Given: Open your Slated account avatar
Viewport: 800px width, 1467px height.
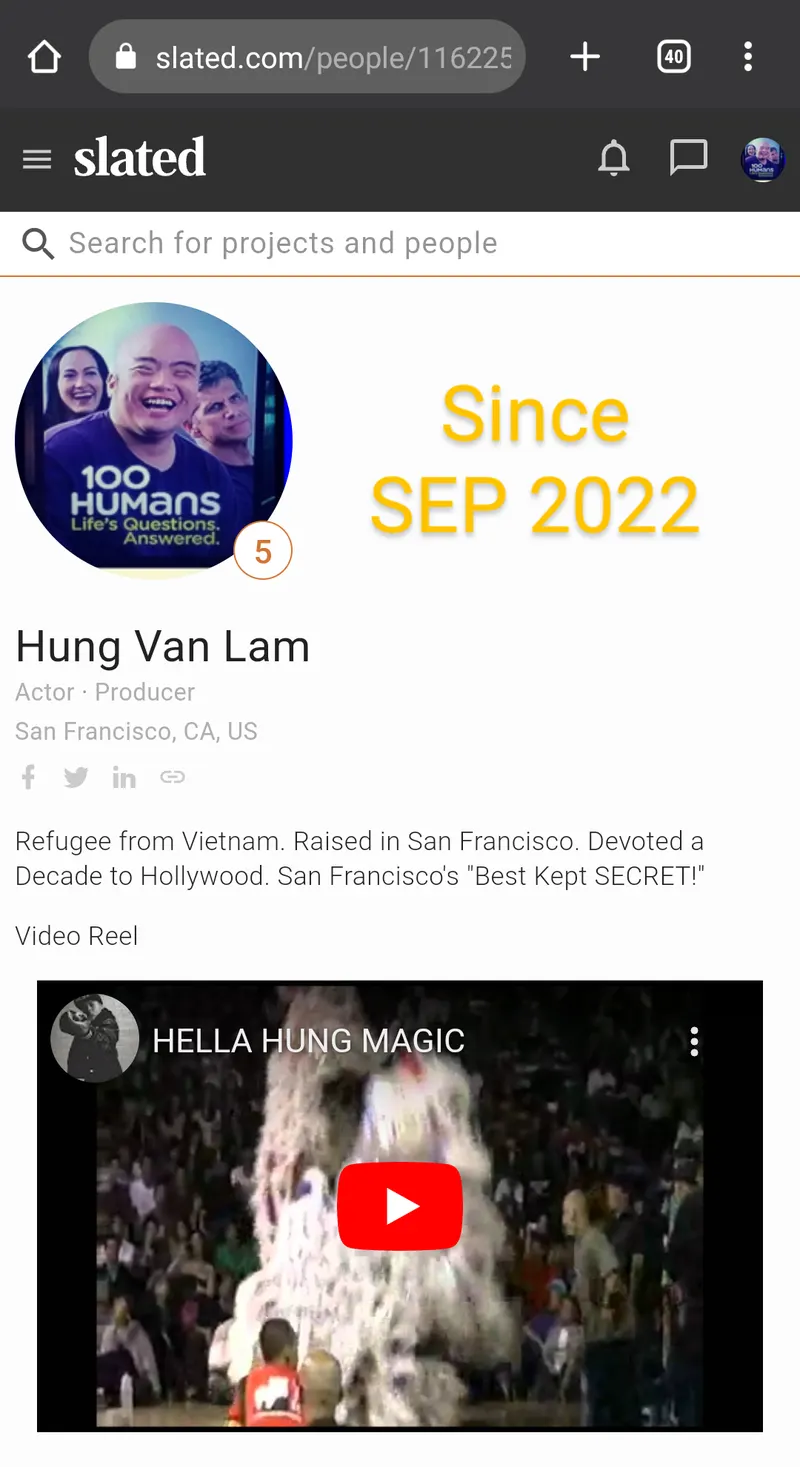Looking at the screenshot, I should [762, 159].
